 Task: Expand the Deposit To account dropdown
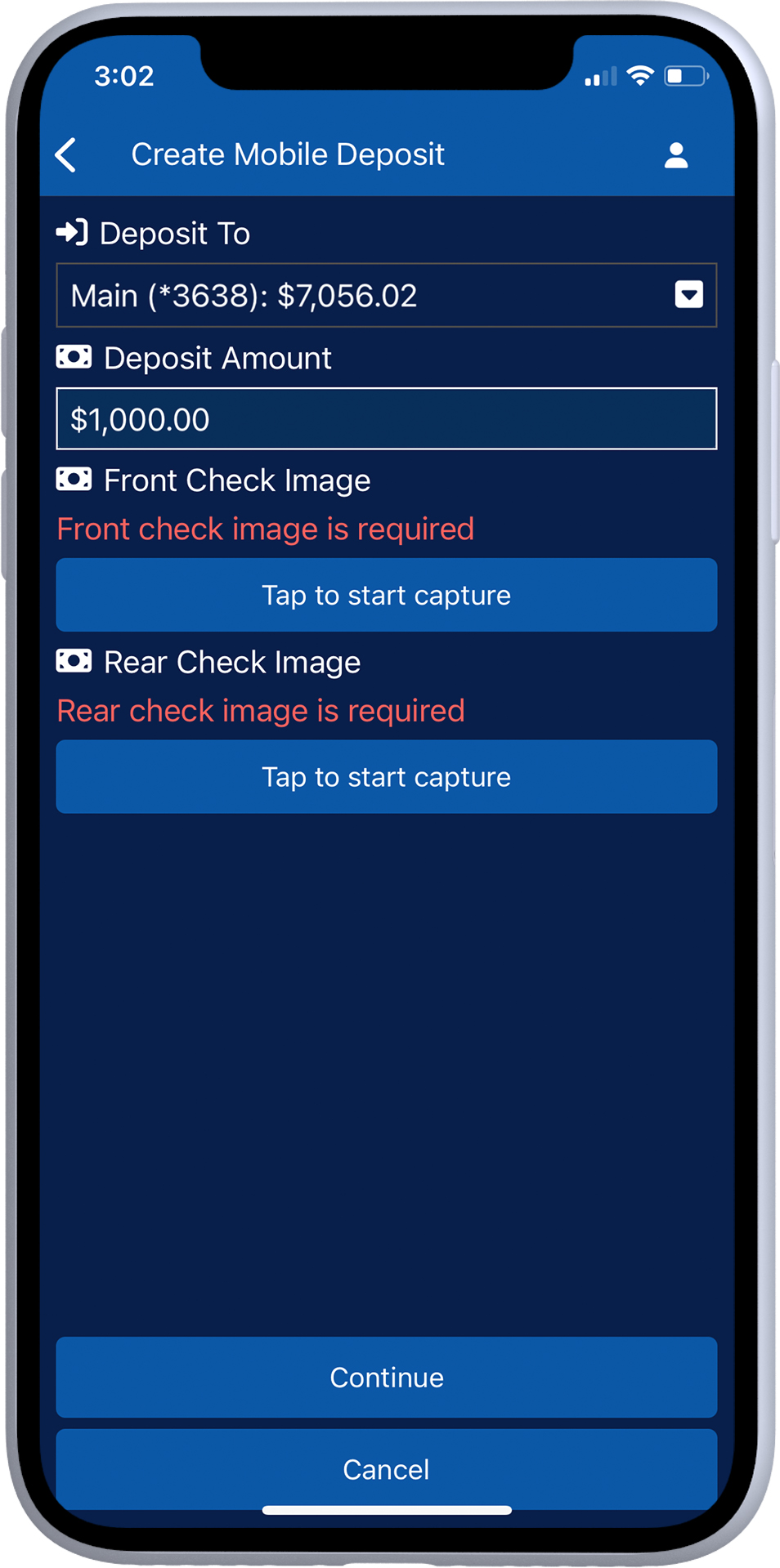688,294
